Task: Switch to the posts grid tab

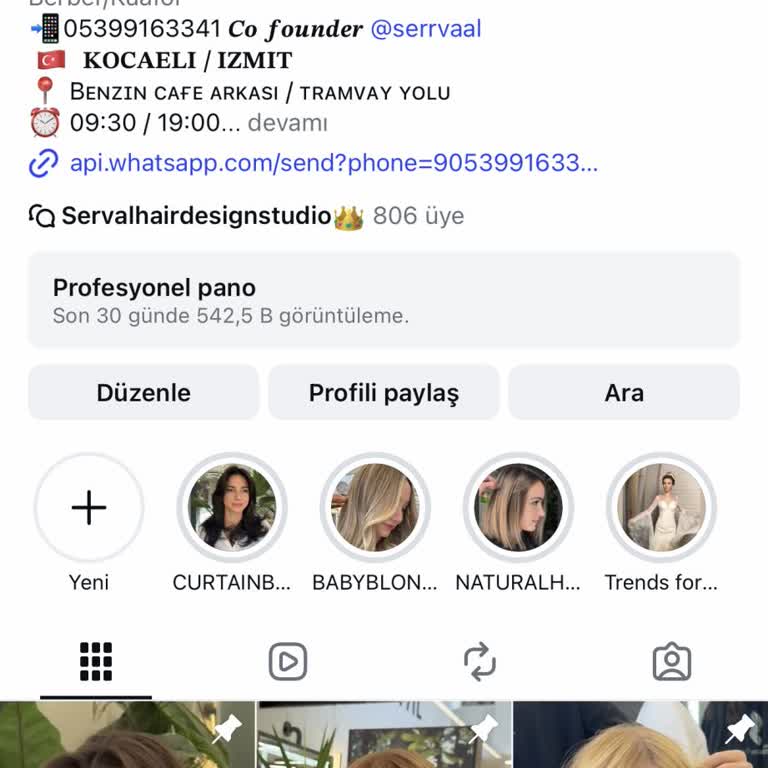Action: coord(96,662)
